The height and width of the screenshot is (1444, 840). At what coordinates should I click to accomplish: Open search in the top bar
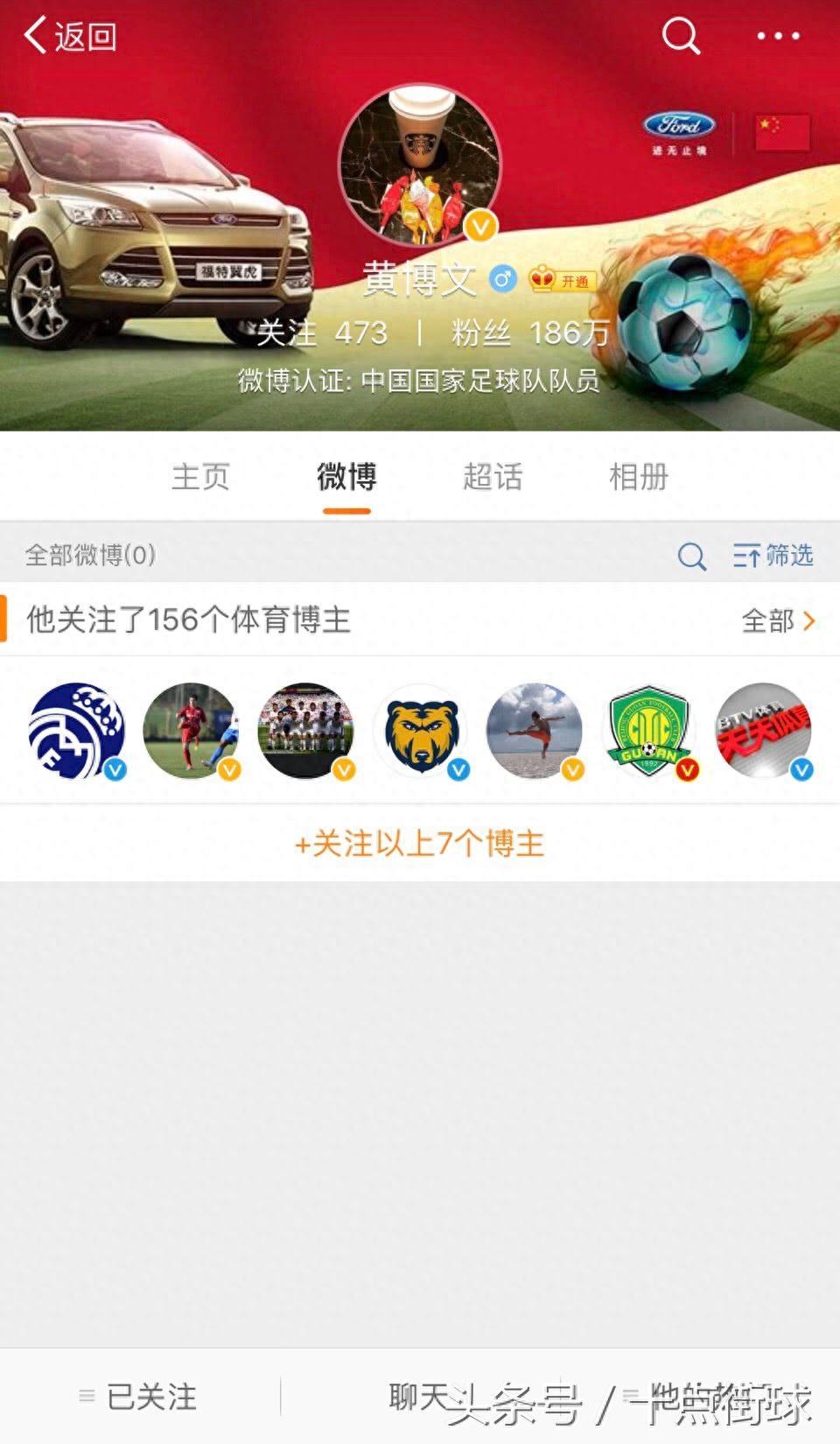(x=681, y=37)
